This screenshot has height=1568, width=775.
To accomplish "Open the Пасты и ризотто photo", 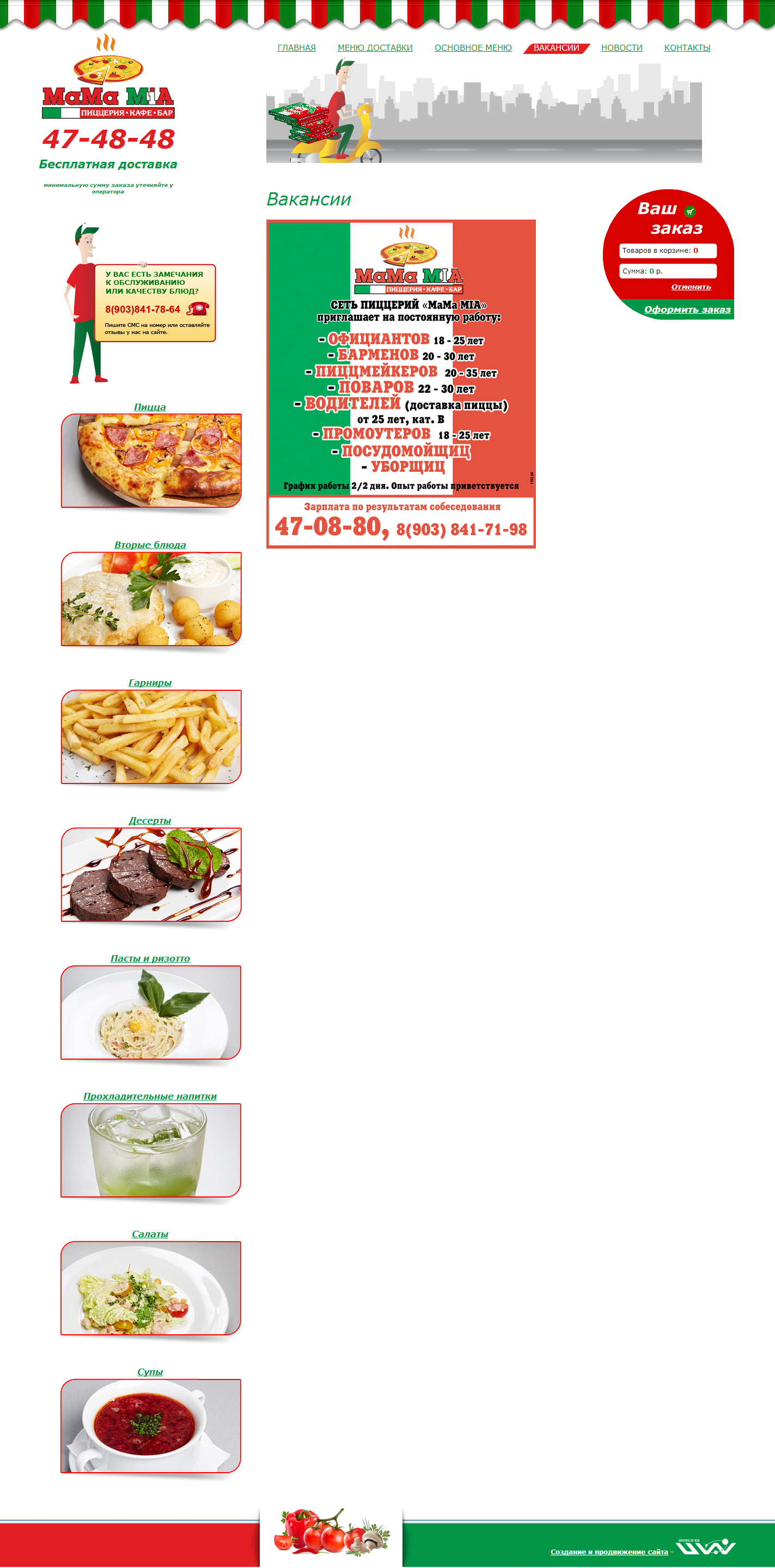I will point(151,1012).
